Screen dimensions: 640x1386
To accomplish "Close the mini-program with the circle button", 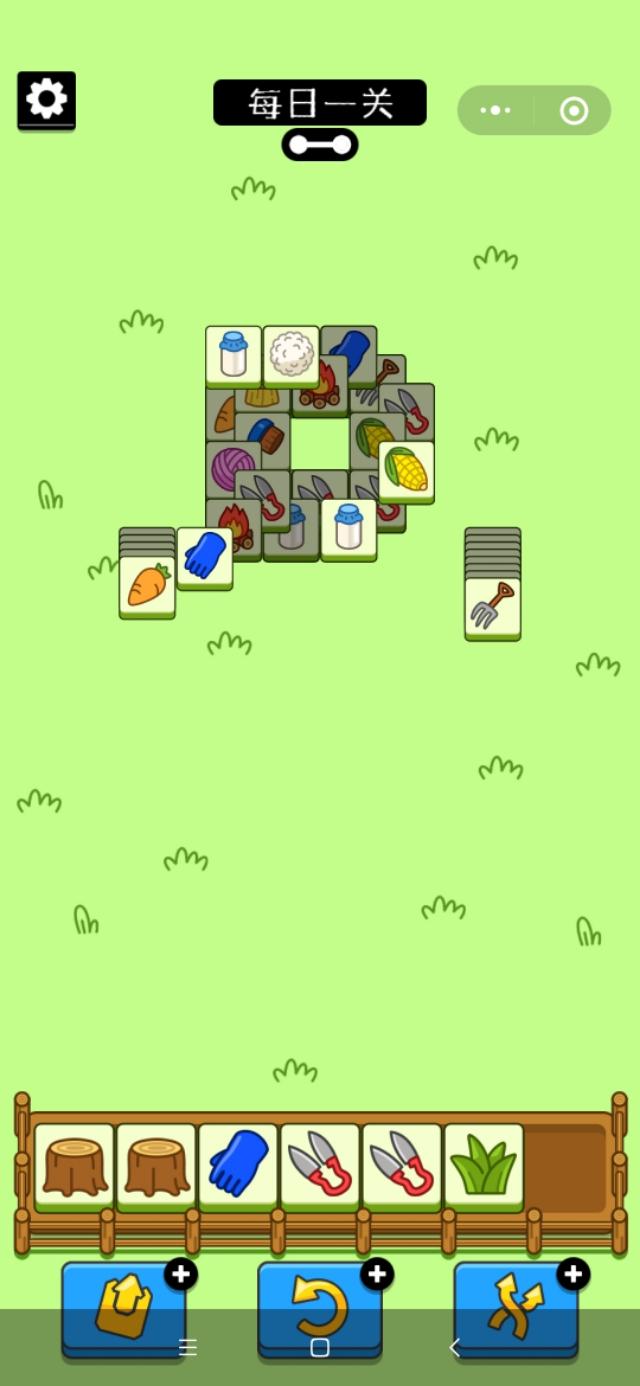I will tap(574, 110).
